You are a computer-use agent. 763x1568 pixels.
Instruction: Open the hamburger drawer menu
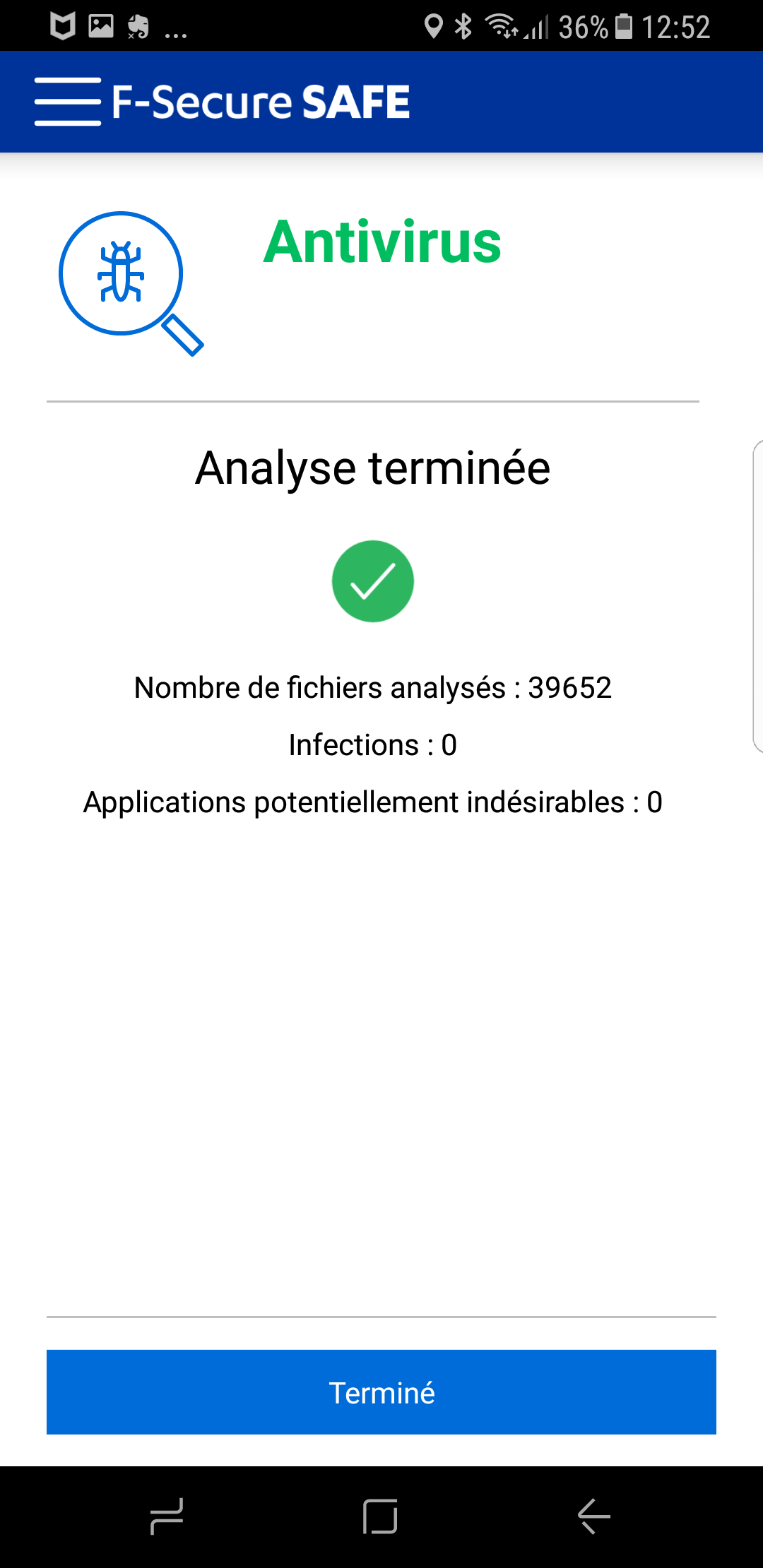[x=68, y=102]
